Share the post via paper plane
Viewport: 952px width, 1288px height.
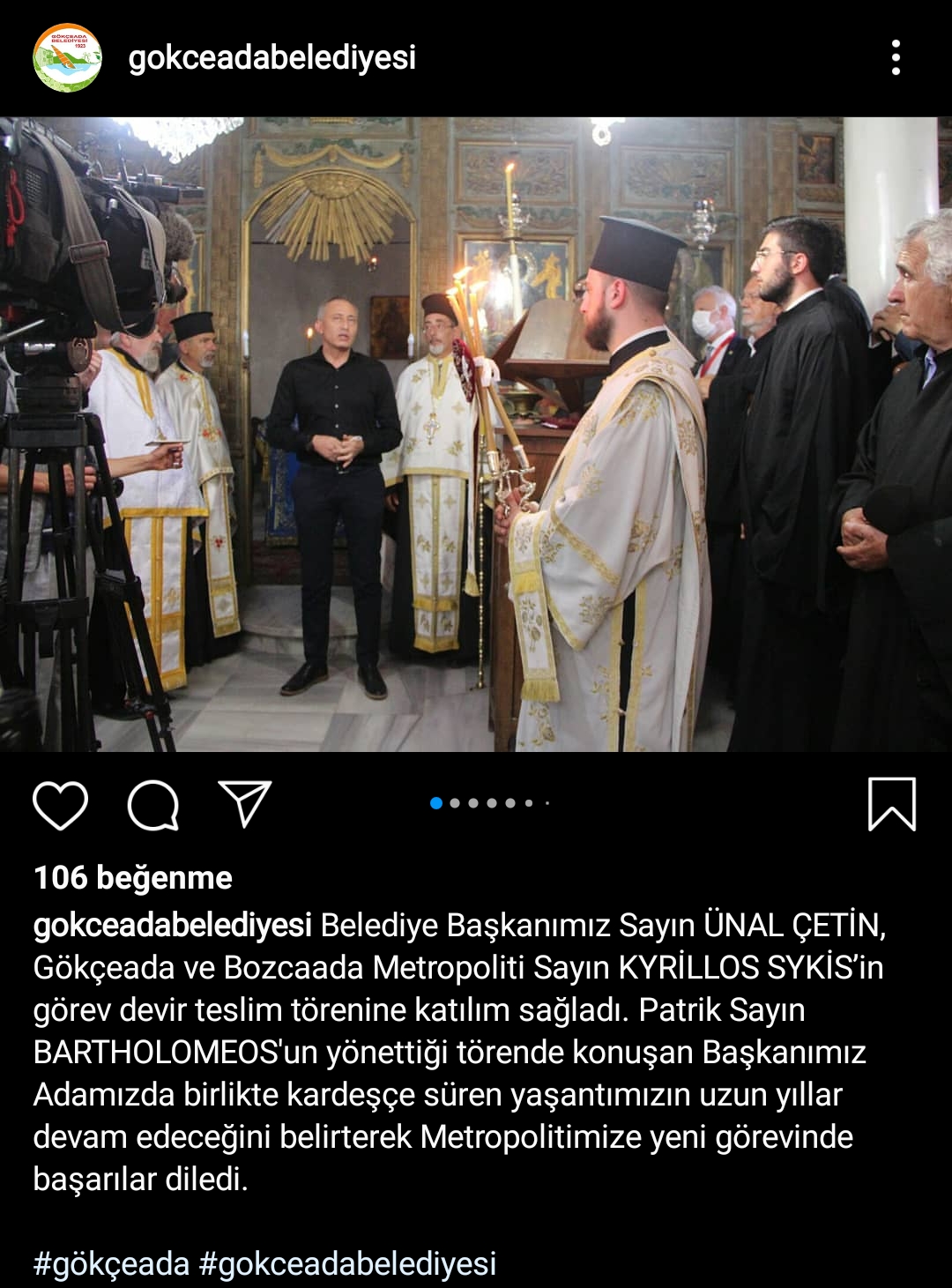pyautogui.click(x=244, y=803)
